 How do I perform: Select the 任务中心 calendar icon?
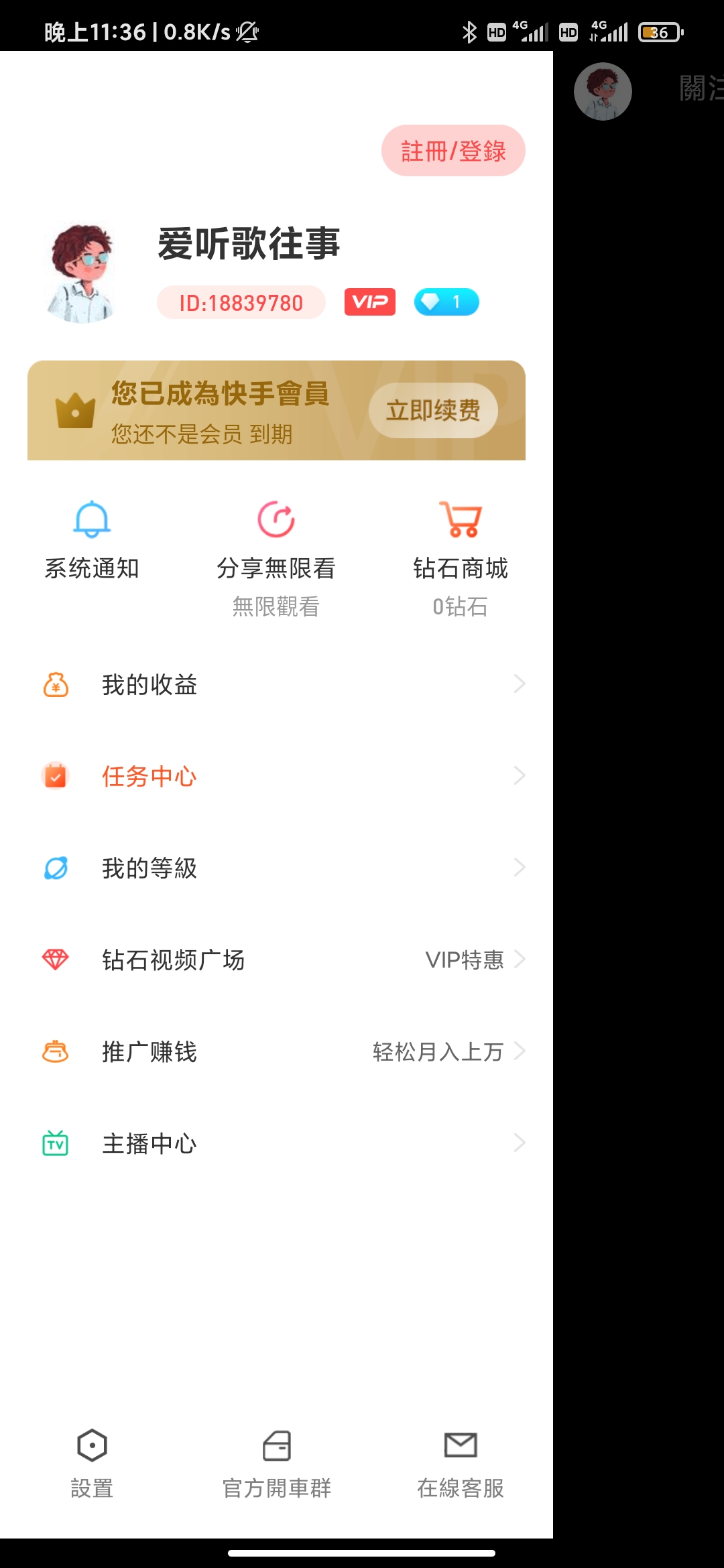point(56,776)
